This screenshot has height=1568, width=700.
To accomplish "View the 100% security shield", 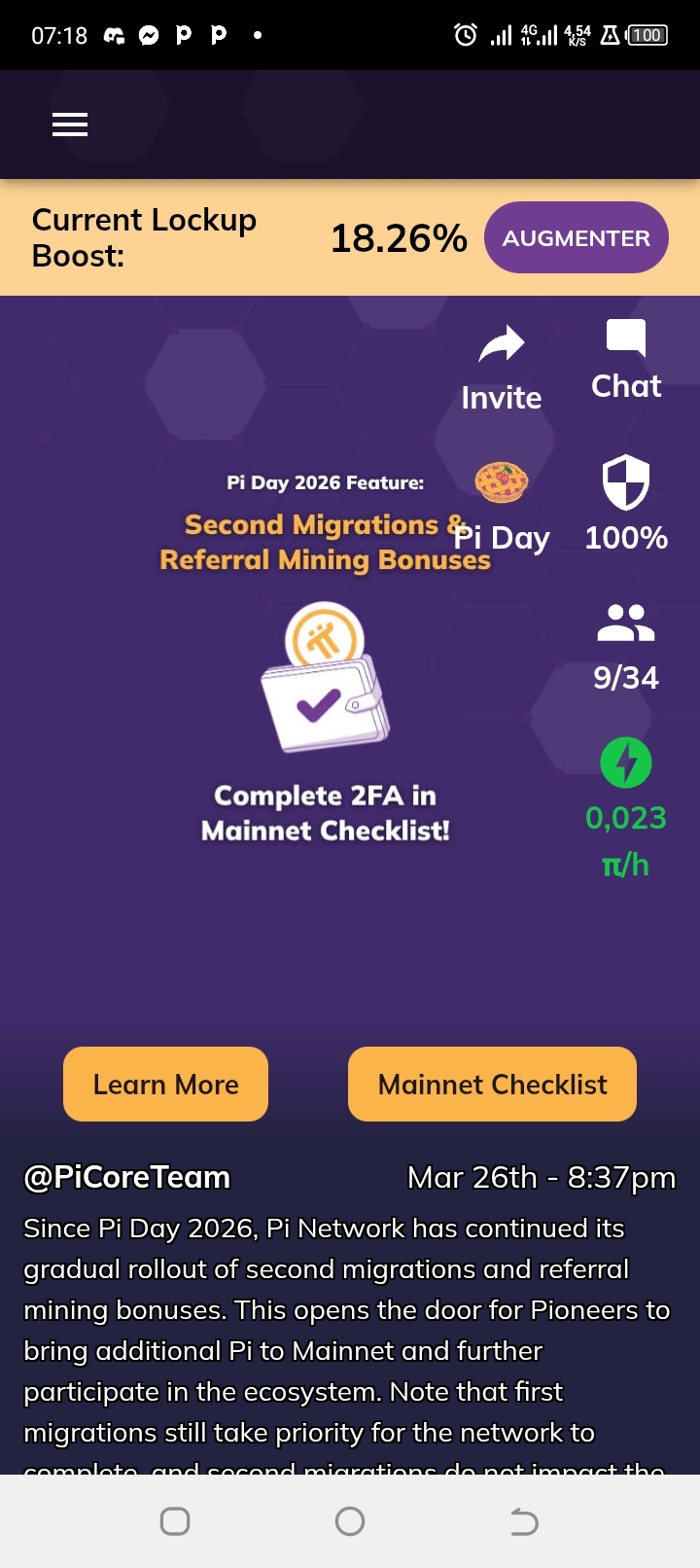I will [626, 482].
